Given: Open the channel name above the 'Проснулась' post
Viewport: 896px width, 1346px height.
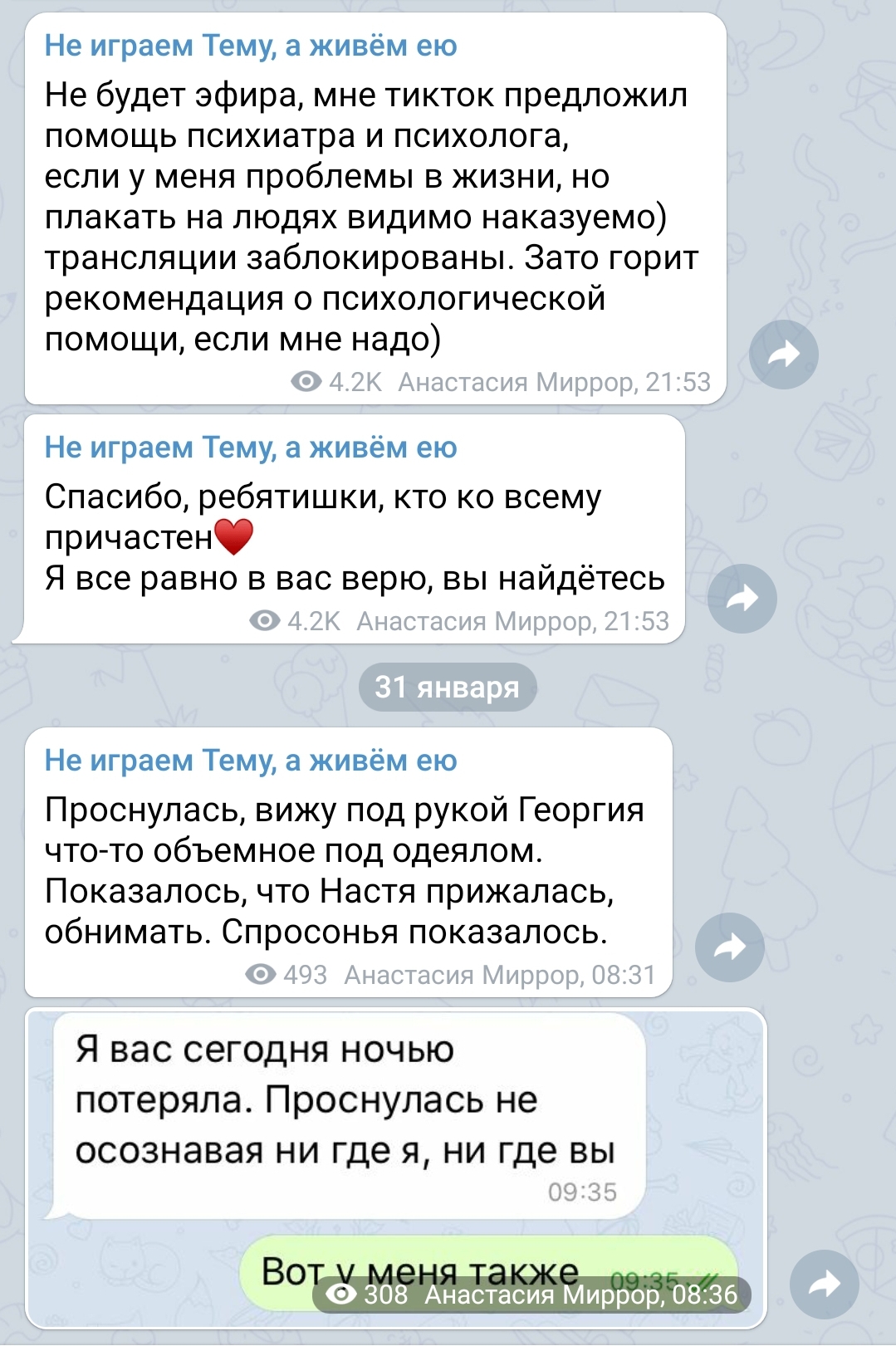Looking at the screenshot, I should coord(251,761).
